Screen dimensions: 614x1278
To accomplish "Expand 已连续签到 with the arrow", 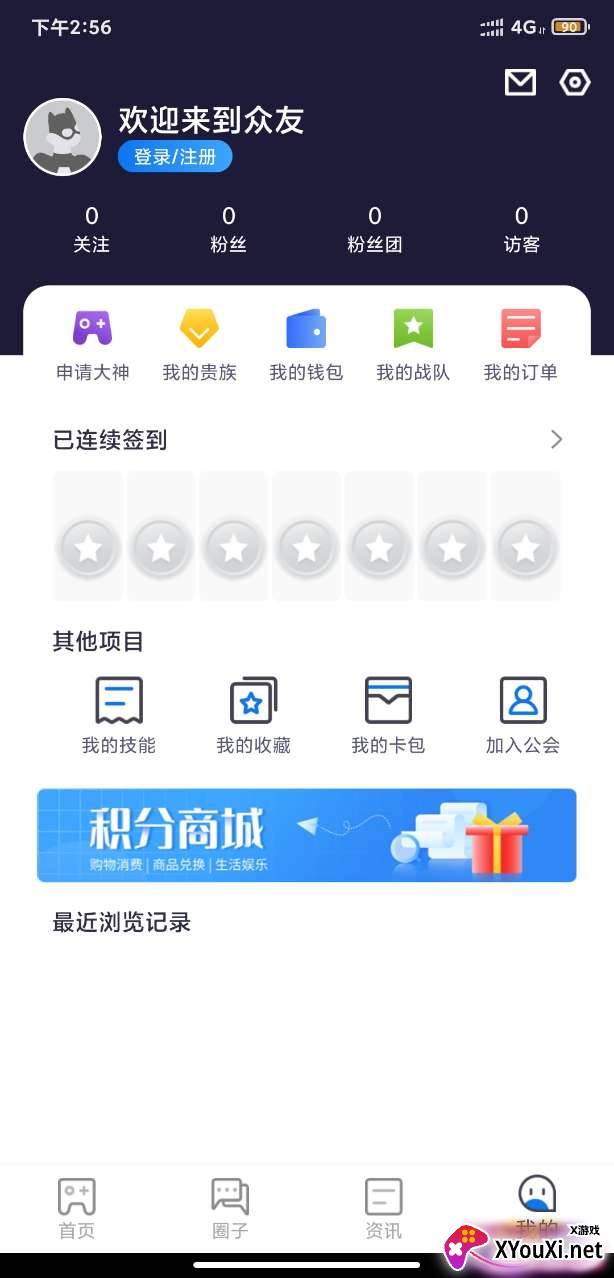I will coord(557,439).
